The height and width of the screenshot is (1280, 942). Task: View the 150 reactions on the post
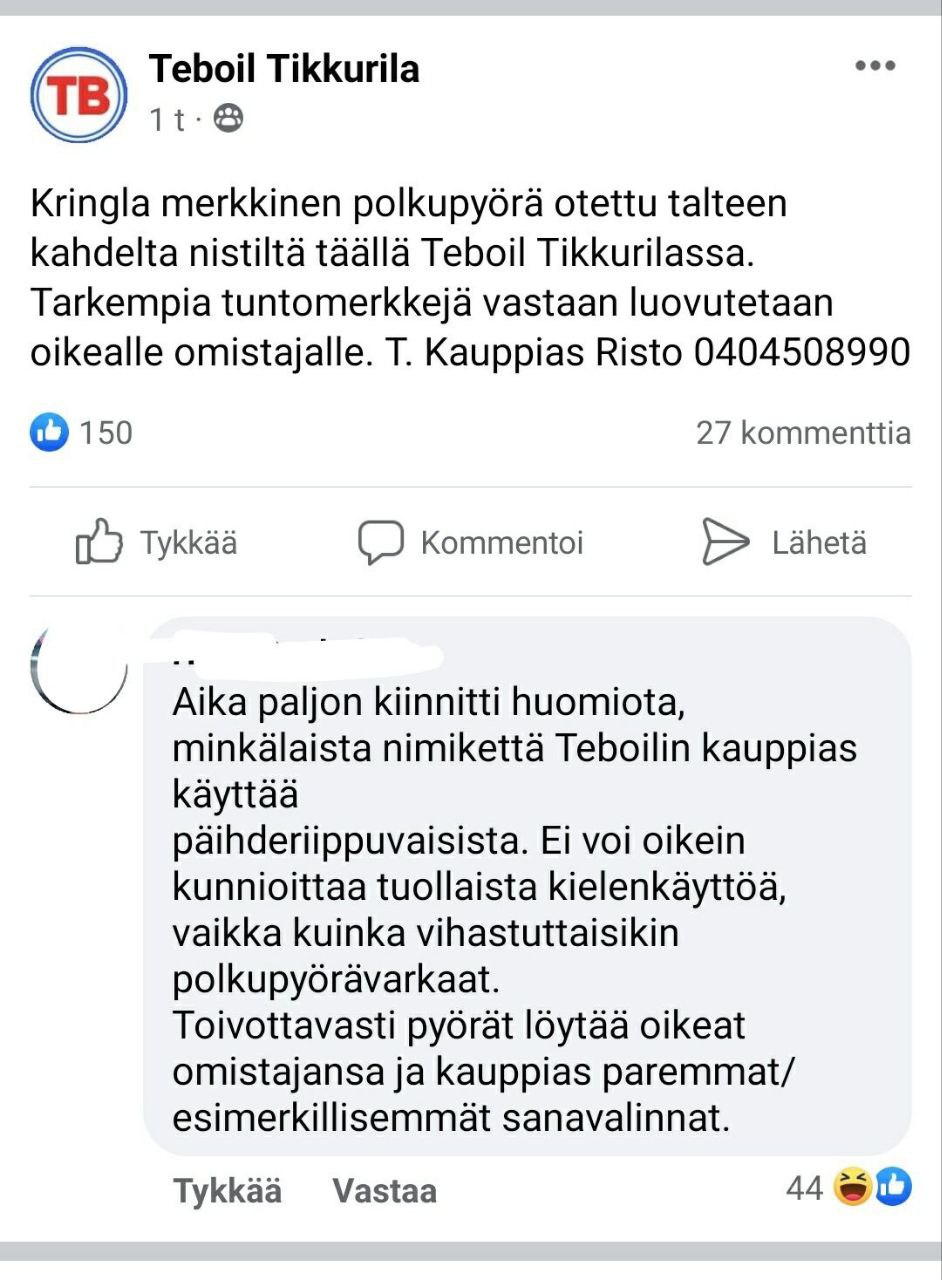click(82, 433)
